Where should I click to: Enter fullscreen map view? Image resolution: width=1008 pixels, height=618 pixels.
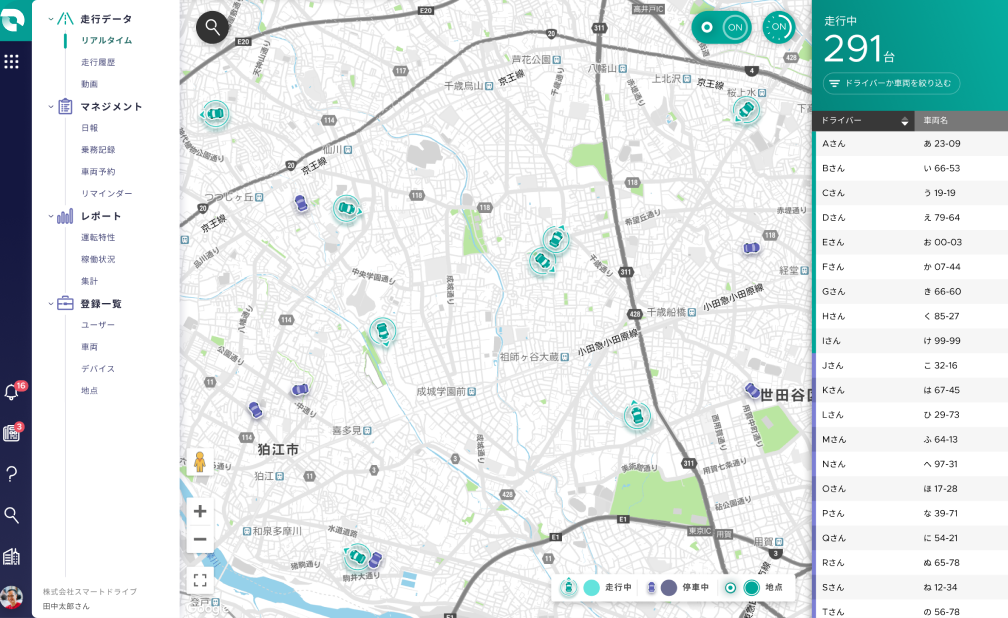point(200,579)
